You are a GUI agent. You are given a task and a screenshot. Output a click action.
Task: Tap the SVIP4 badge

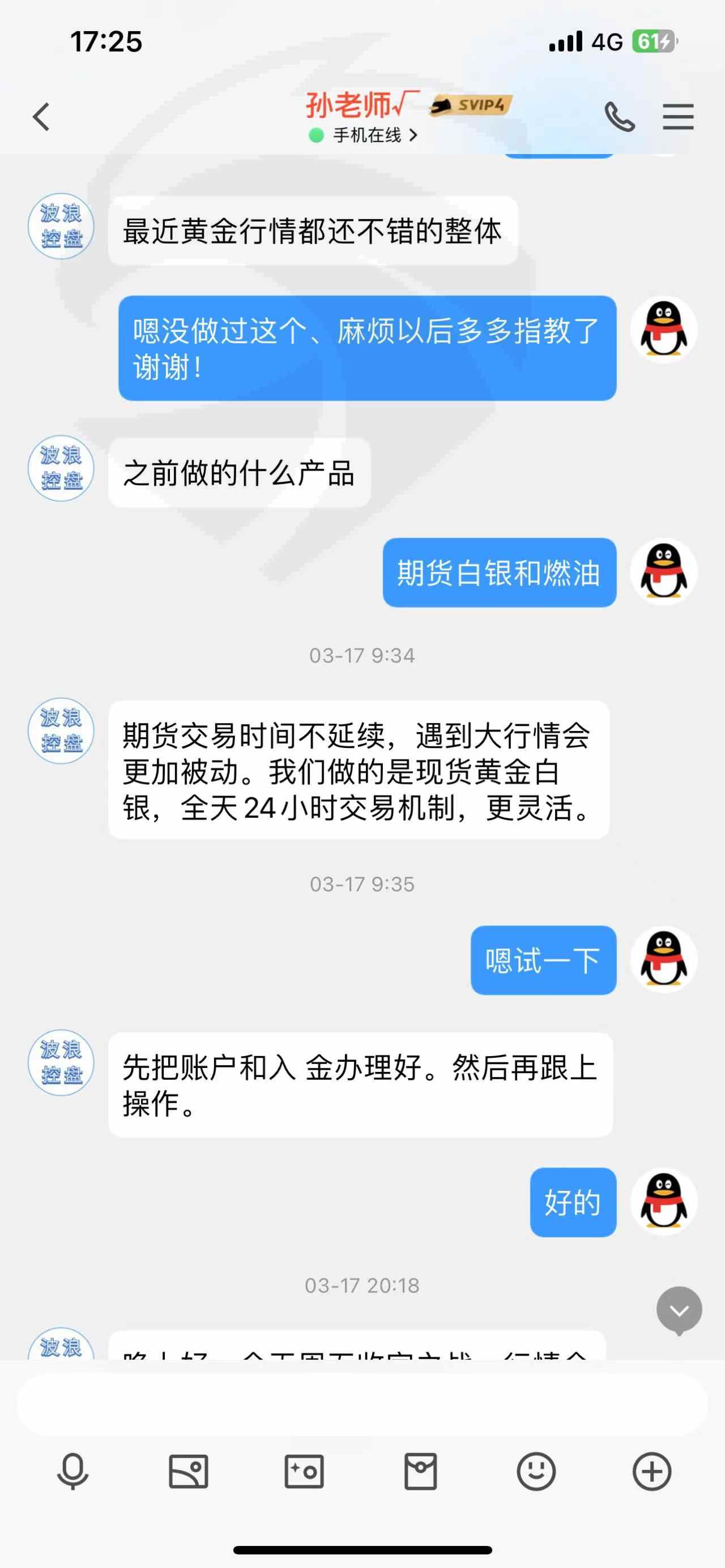[471, 105]
